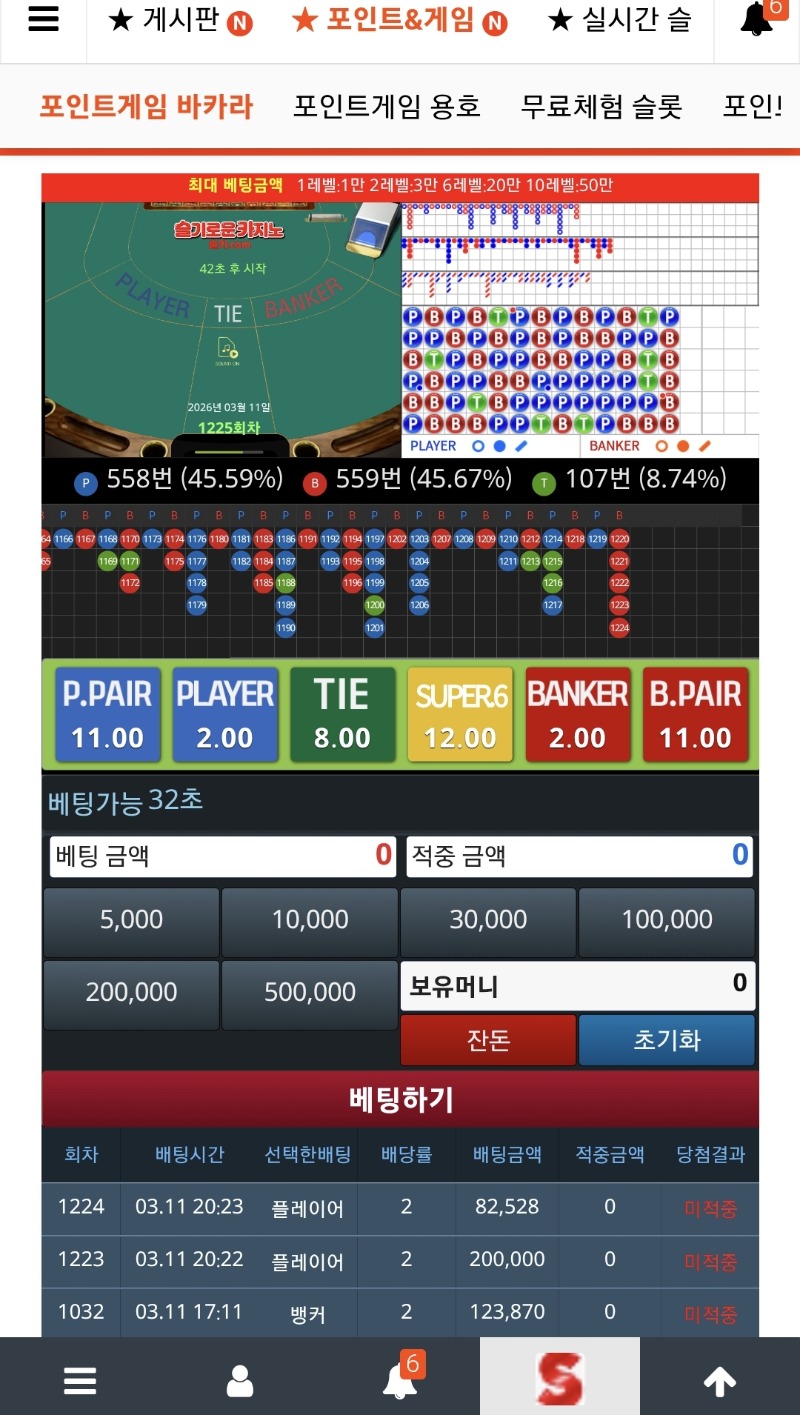Open bottom bar notifications bell

[400, 1382]
